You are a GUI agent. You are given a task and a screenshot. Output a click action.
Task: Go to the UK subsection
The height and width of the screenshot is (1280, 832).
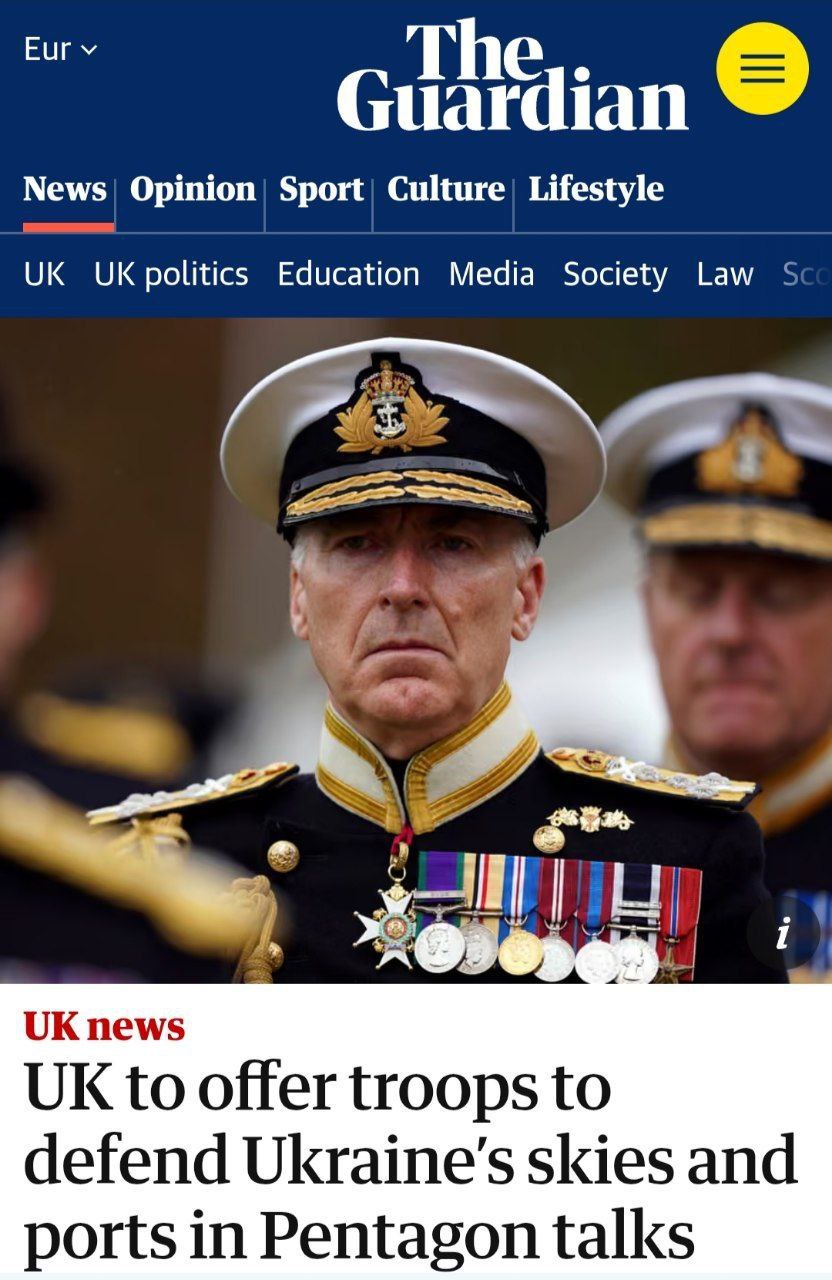tap(44, 274)
